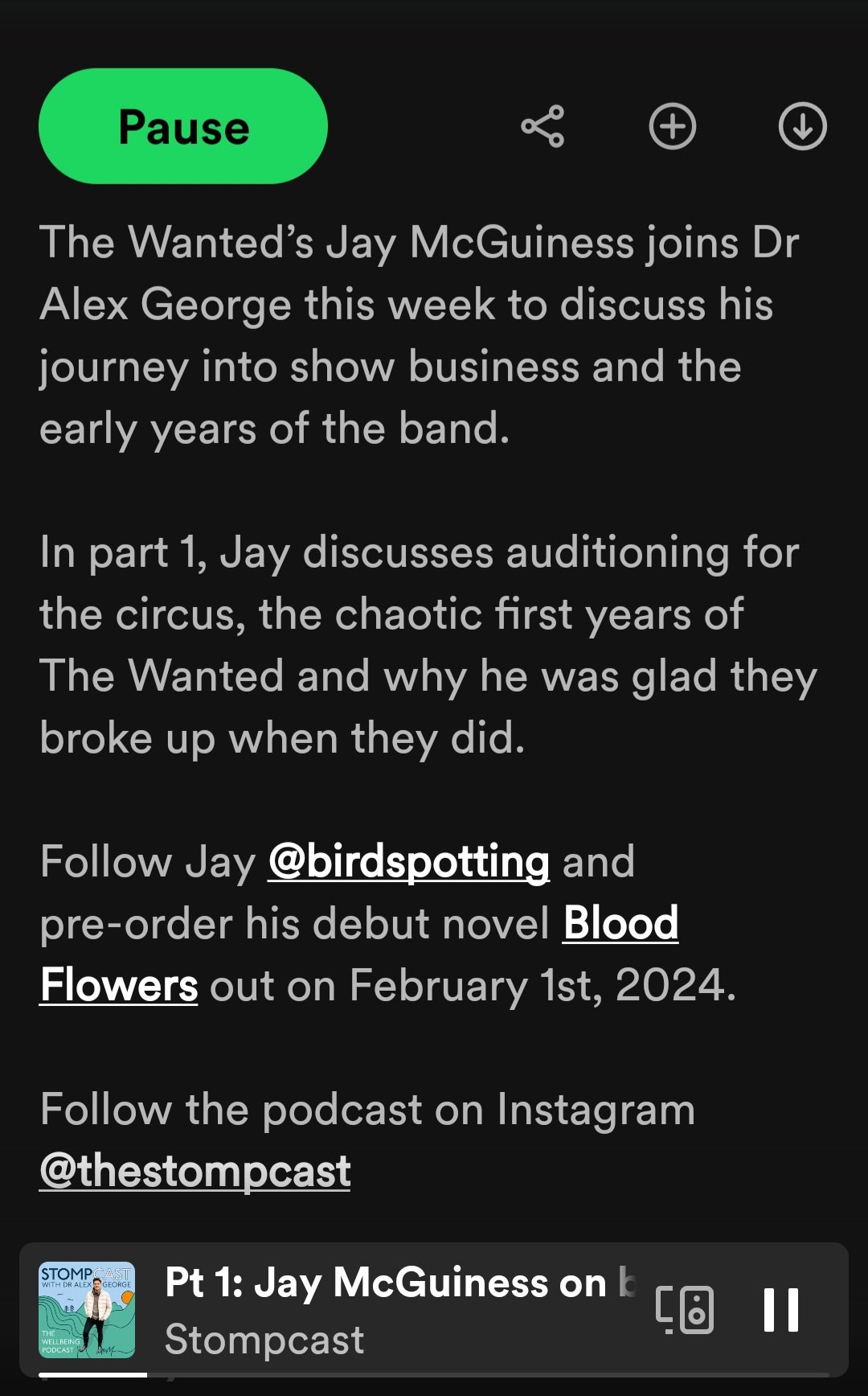The width and height of the screenshot is (868, 1396).
Task: Share this podcast episode
Action: click(542, 126)
